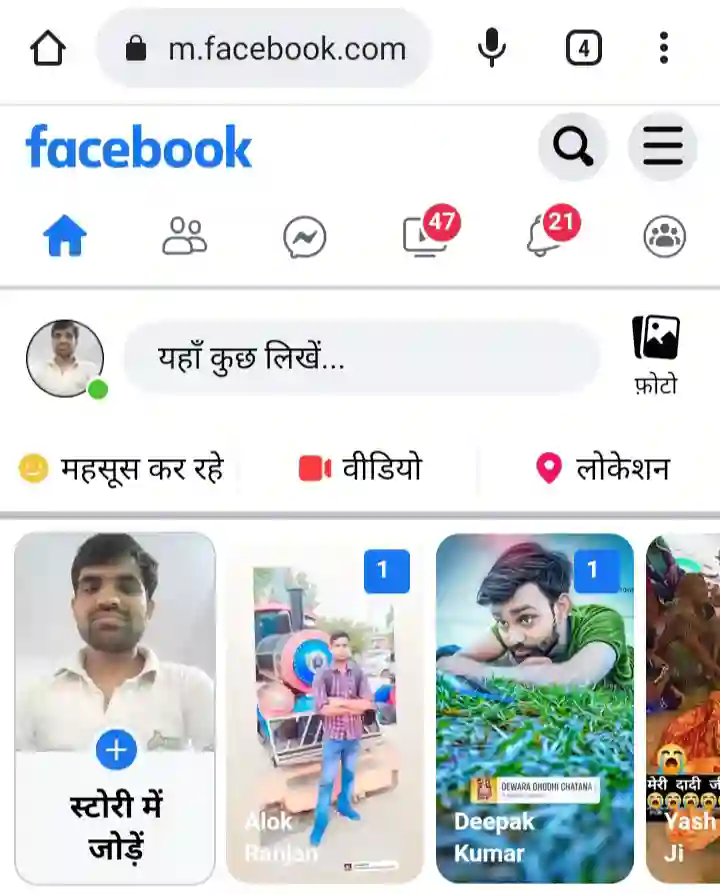The width and height of the screenshot is (720, 894).
Task: View Deepak Kumar's story
Action: [535, 707]
